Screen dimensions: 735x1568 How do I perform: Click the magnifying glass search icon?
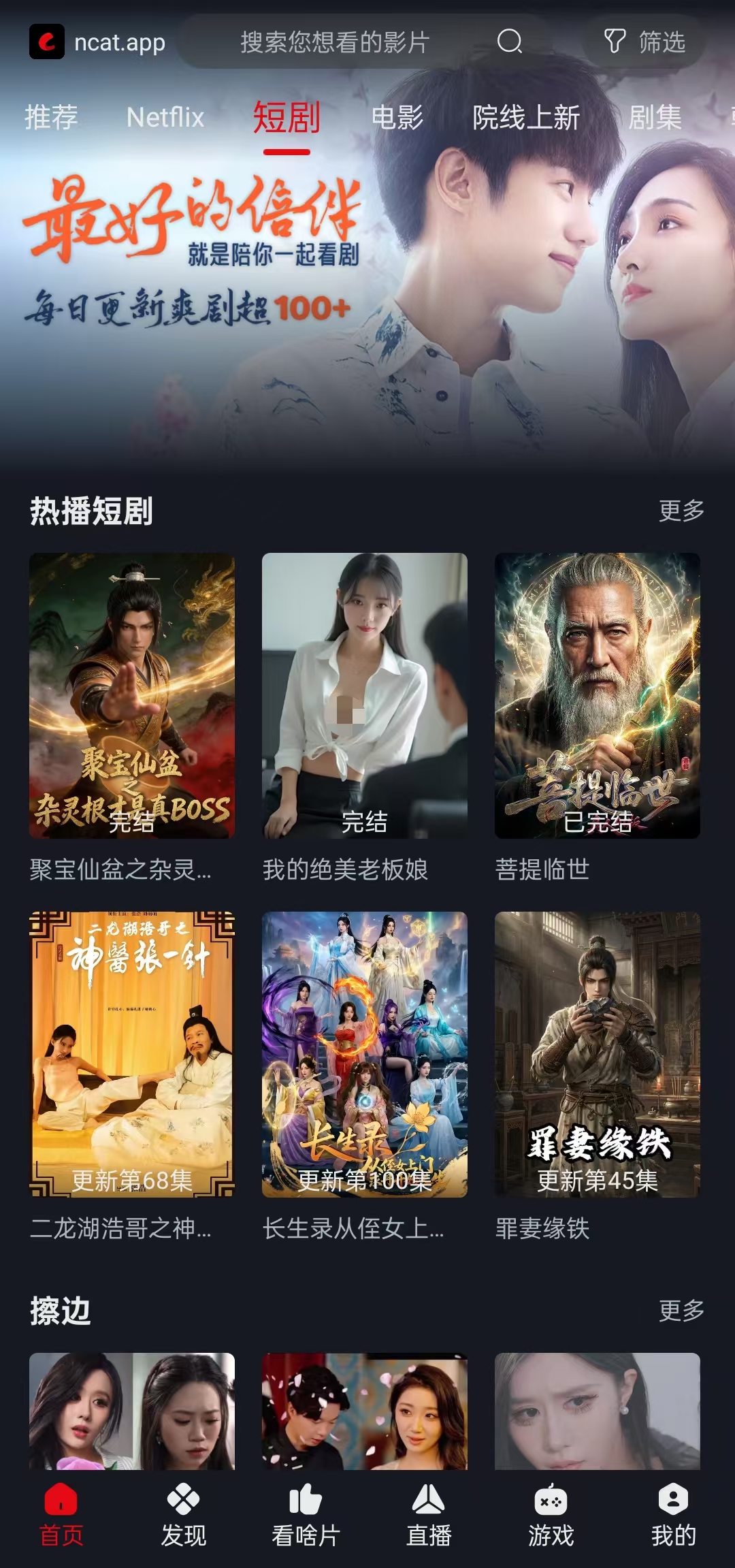[510, 43]
